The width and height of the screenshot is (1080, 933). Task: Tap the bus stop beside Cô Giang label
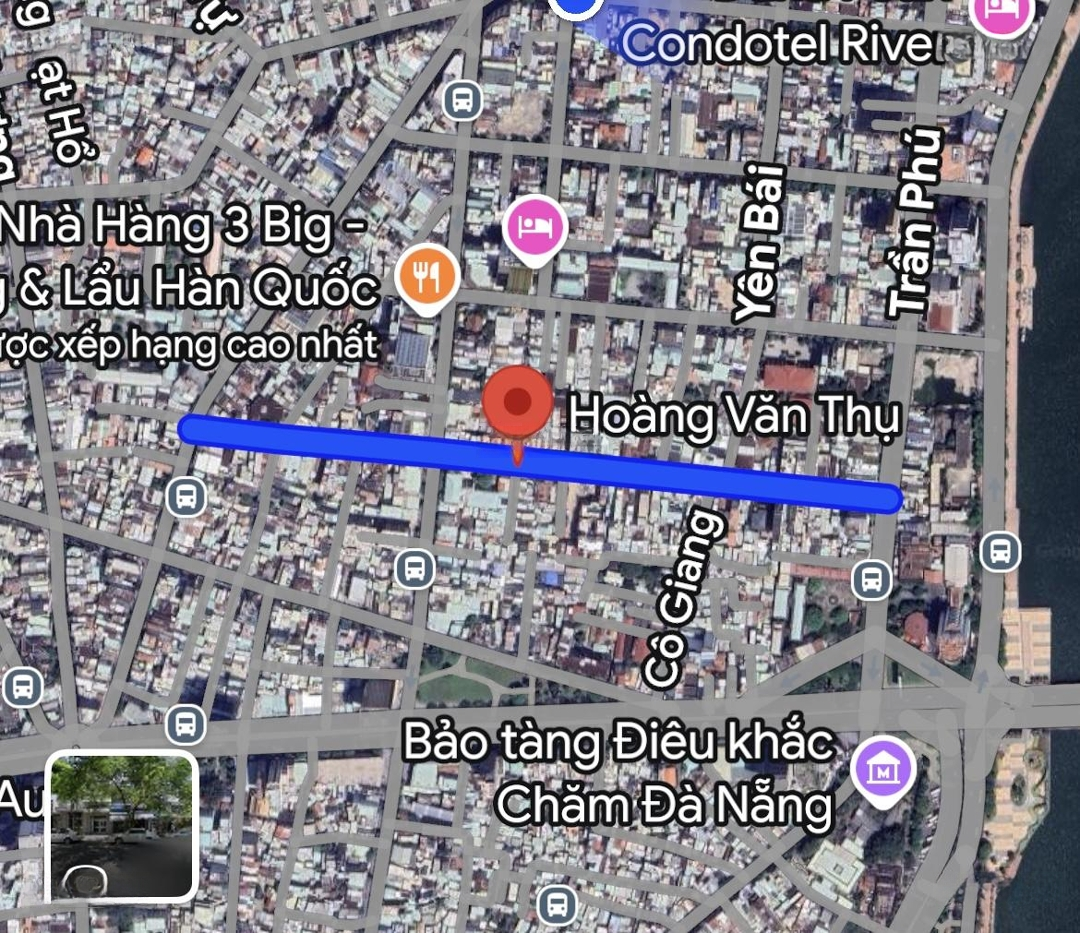[871, 579]
